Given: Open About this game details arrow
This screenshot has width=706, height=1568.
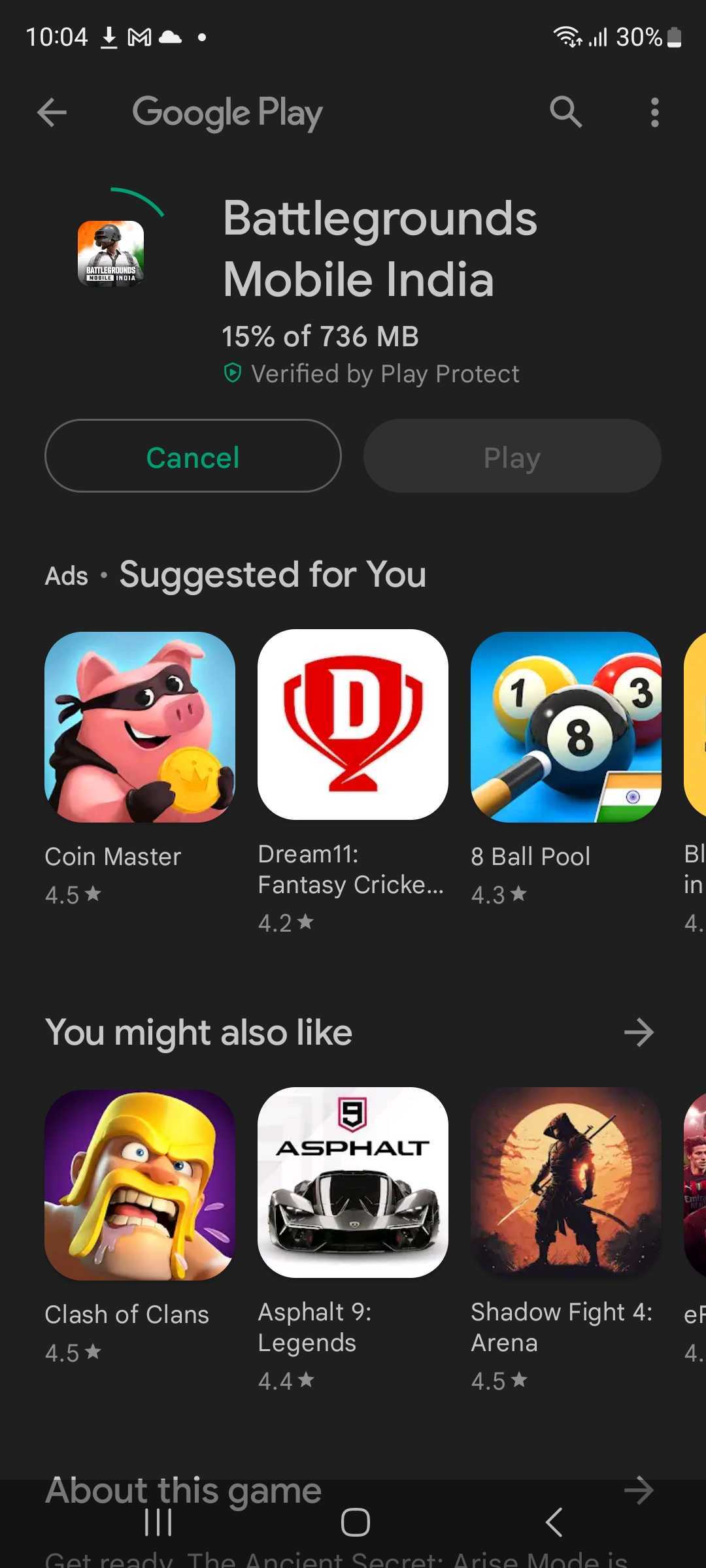Looking at the screenshot, I should pyautogui.click(x=638, y=1490).
